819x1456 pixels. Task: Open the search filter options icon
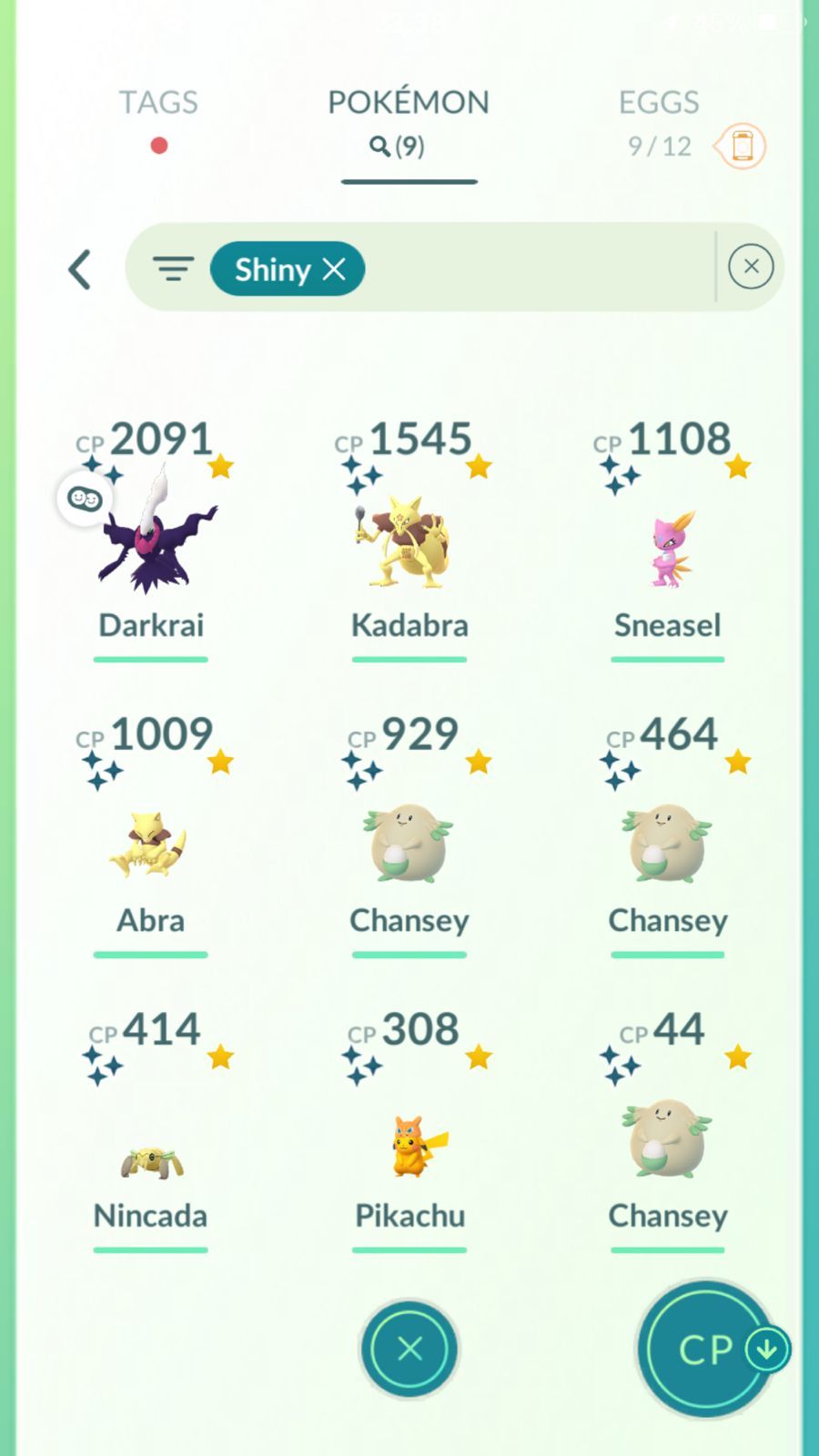[173, 268]
